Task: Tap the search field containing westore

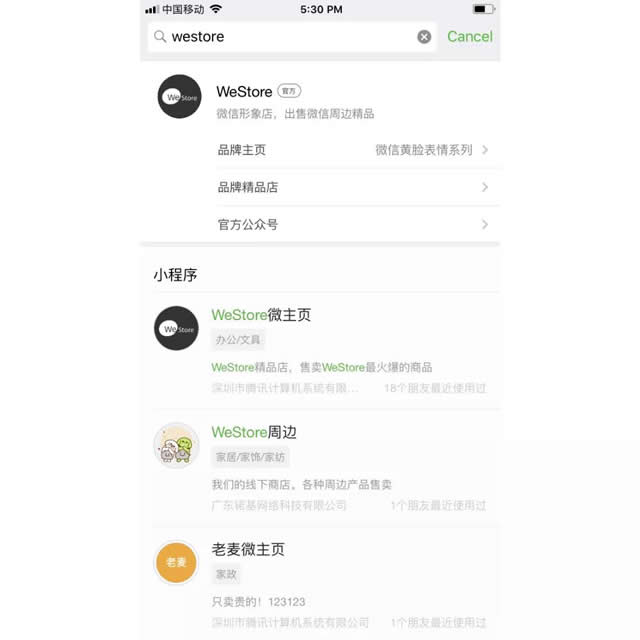Action: [290, 37]
